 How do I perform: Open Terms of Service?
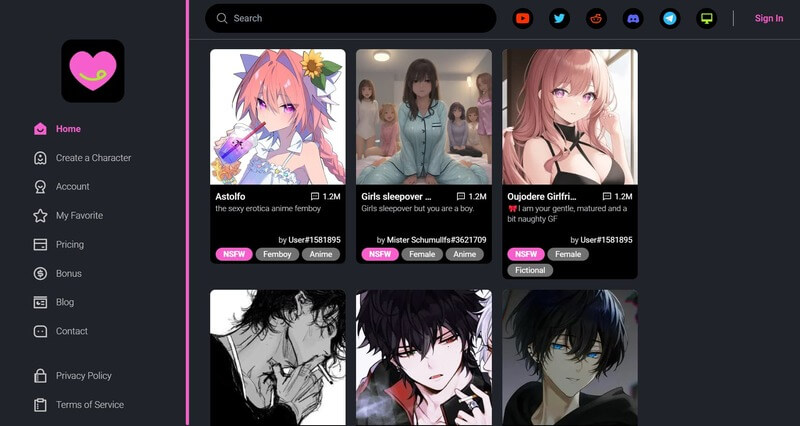pyautogui.click(x=90, y=405)
